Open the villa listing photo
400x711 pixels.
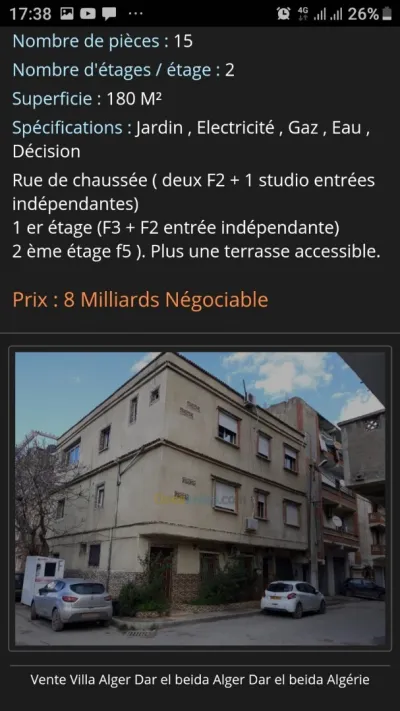click(200, 498)
